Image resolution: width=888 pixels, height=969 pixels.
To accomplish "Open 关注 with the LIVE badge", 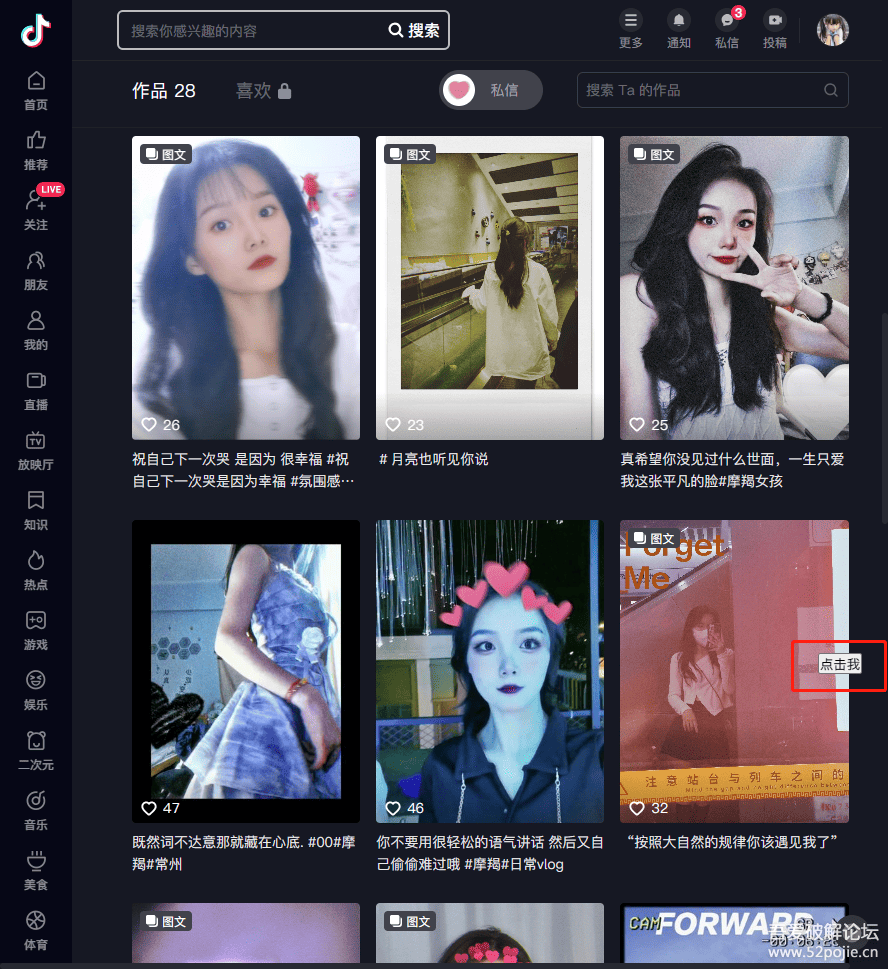I will tap(36, 210).
